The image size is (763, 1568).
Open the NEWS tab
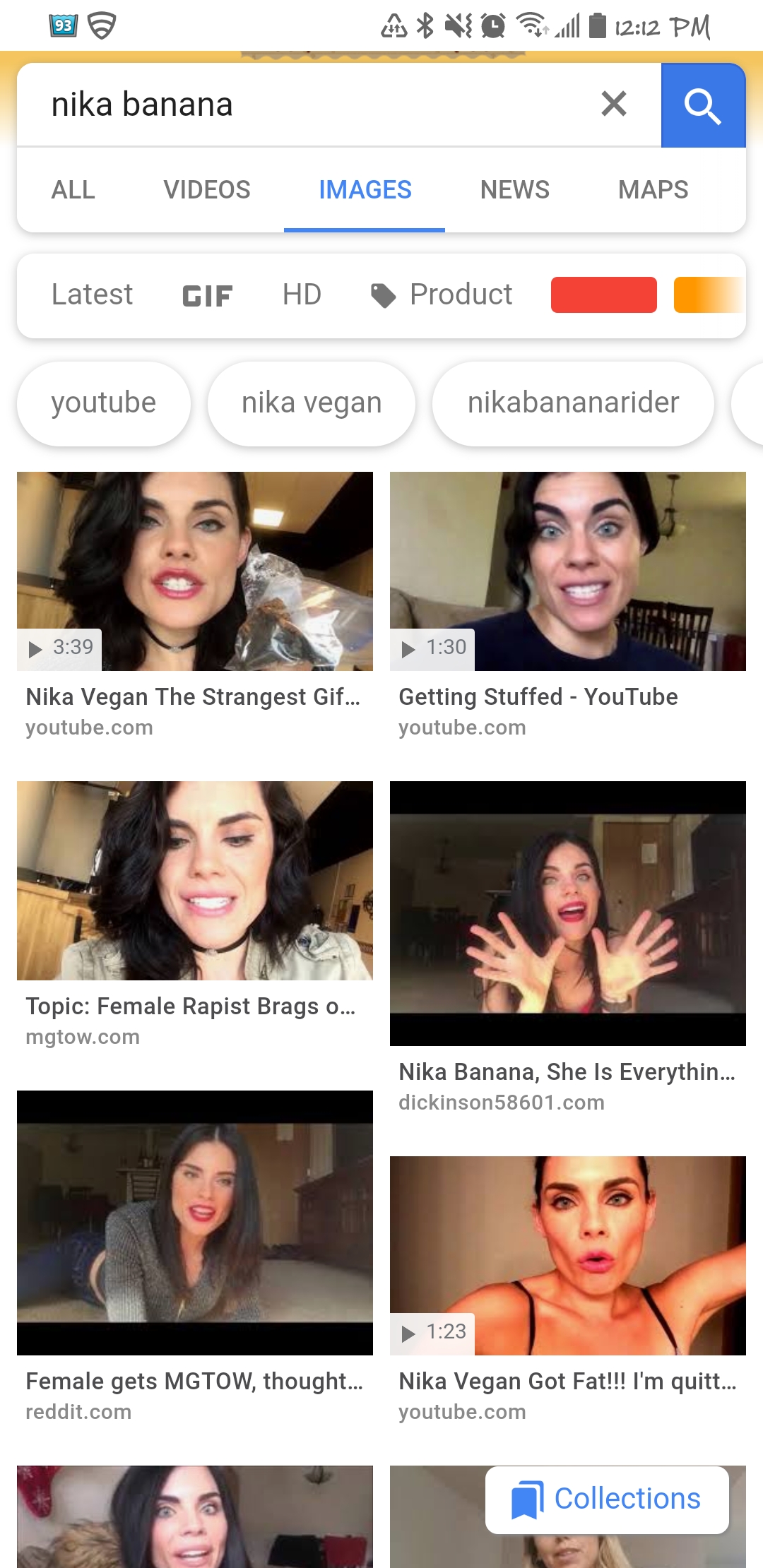click(x=515, y=189)
